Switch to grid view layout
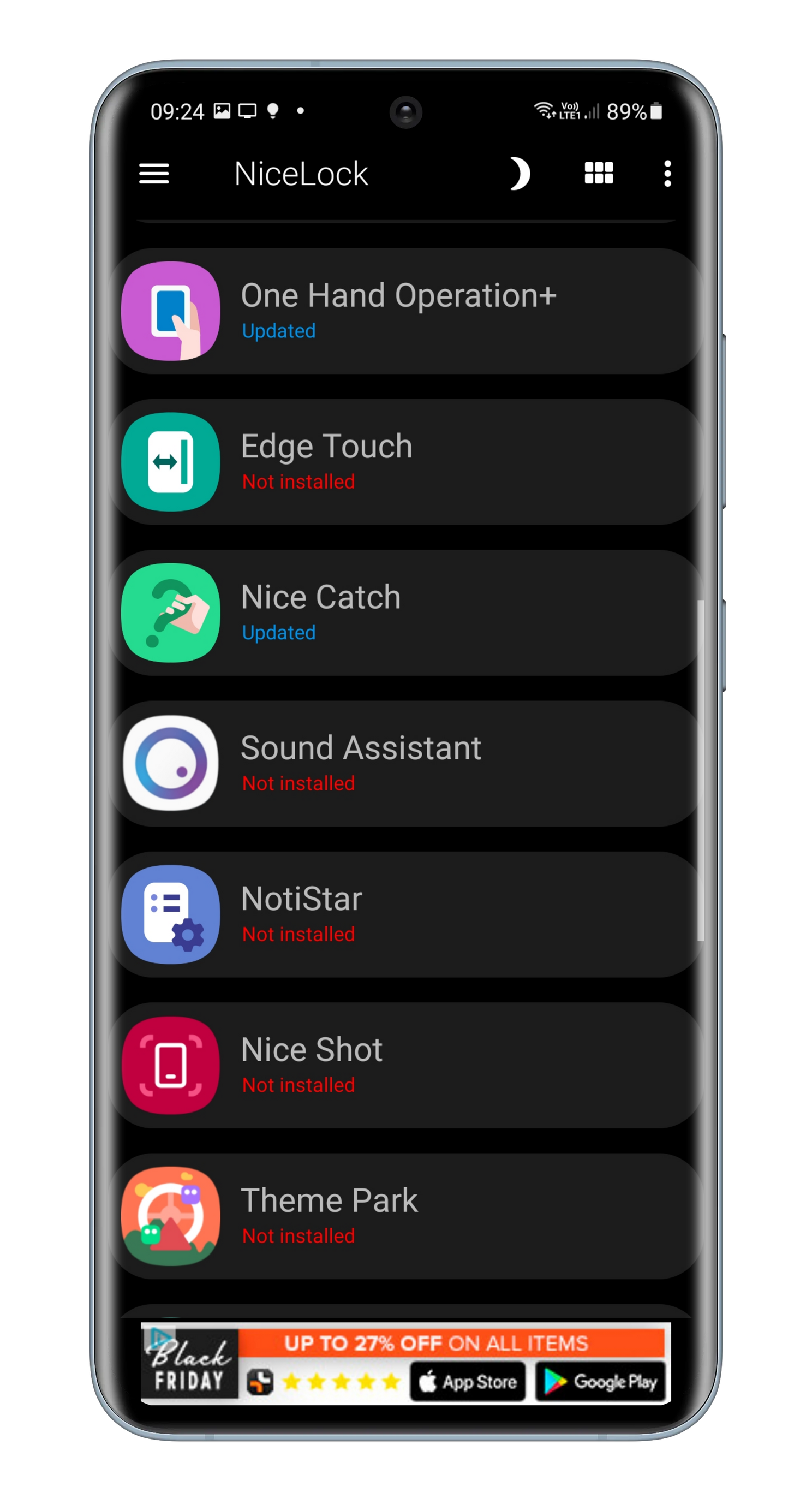 (599, 173)
